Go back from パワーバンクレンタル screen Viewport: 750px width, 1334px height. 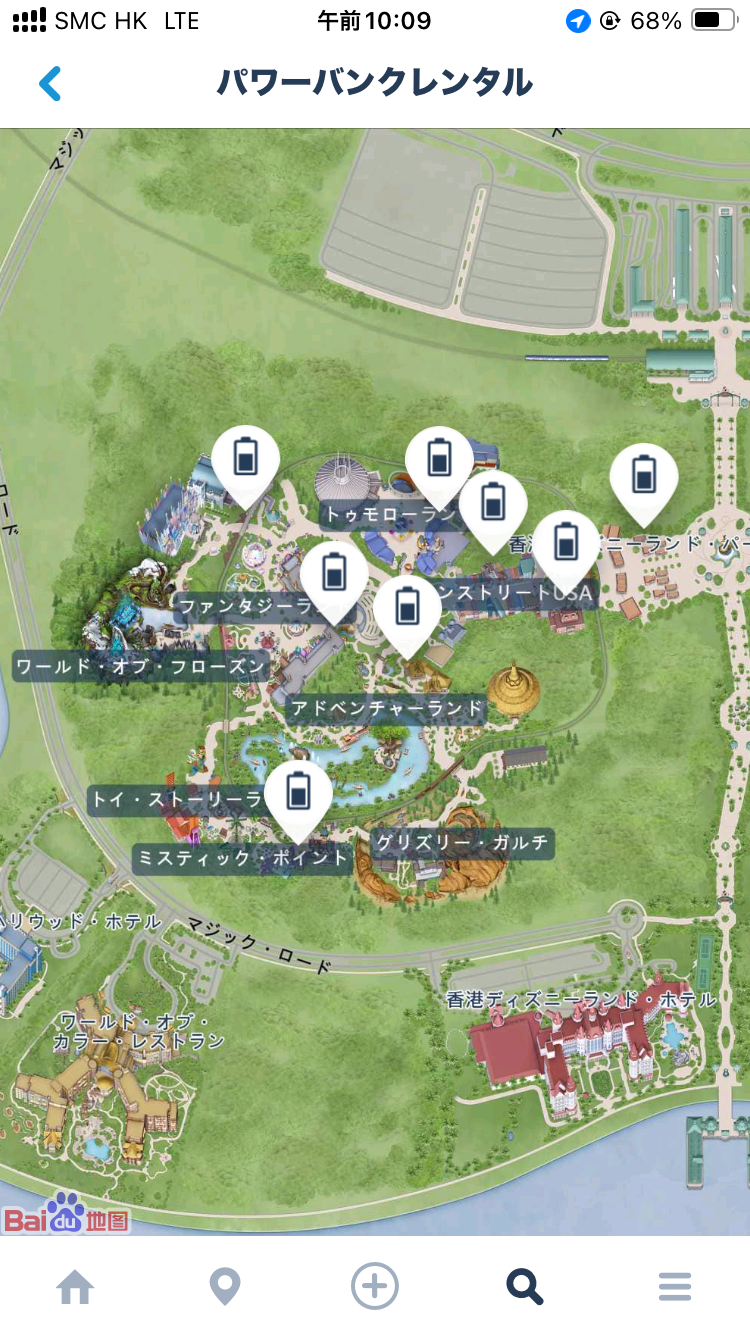(50, 83)
